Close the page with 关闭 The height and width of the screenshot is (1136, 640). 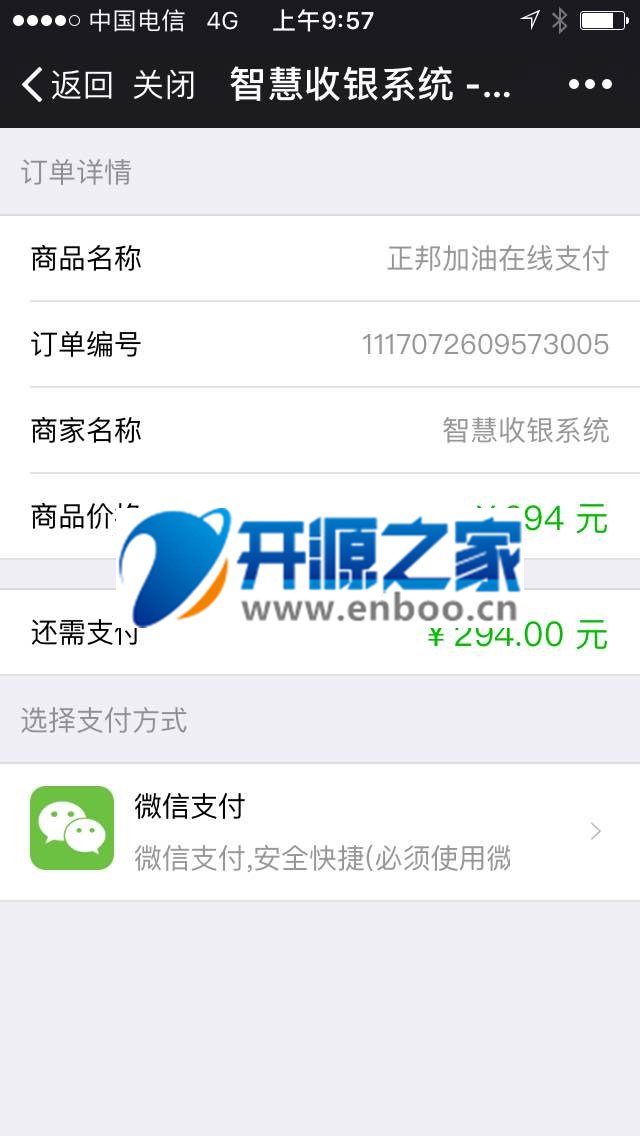tap(165, 85)
